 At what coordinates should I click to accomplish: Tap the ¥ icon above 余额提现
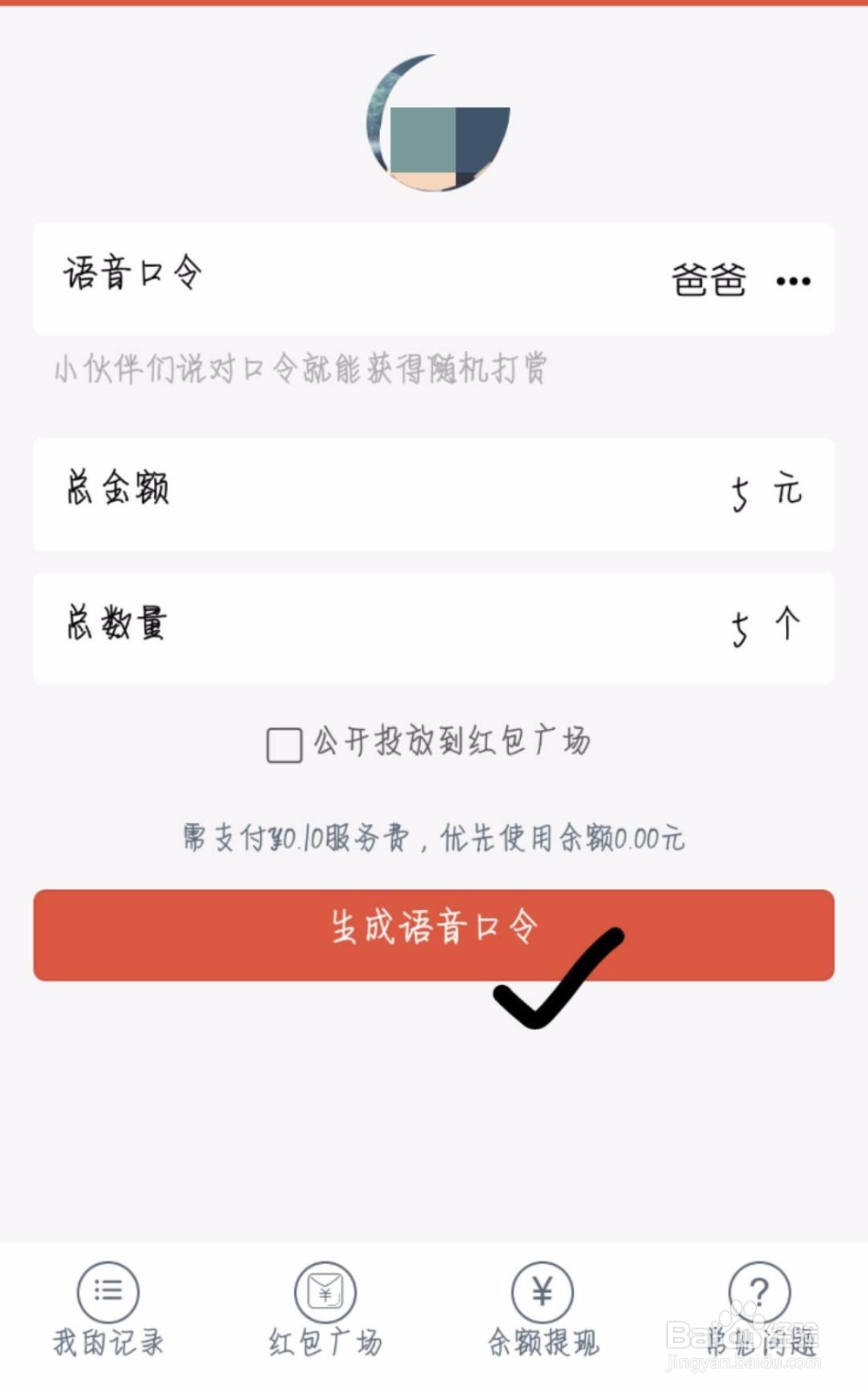pos(542,1294)
